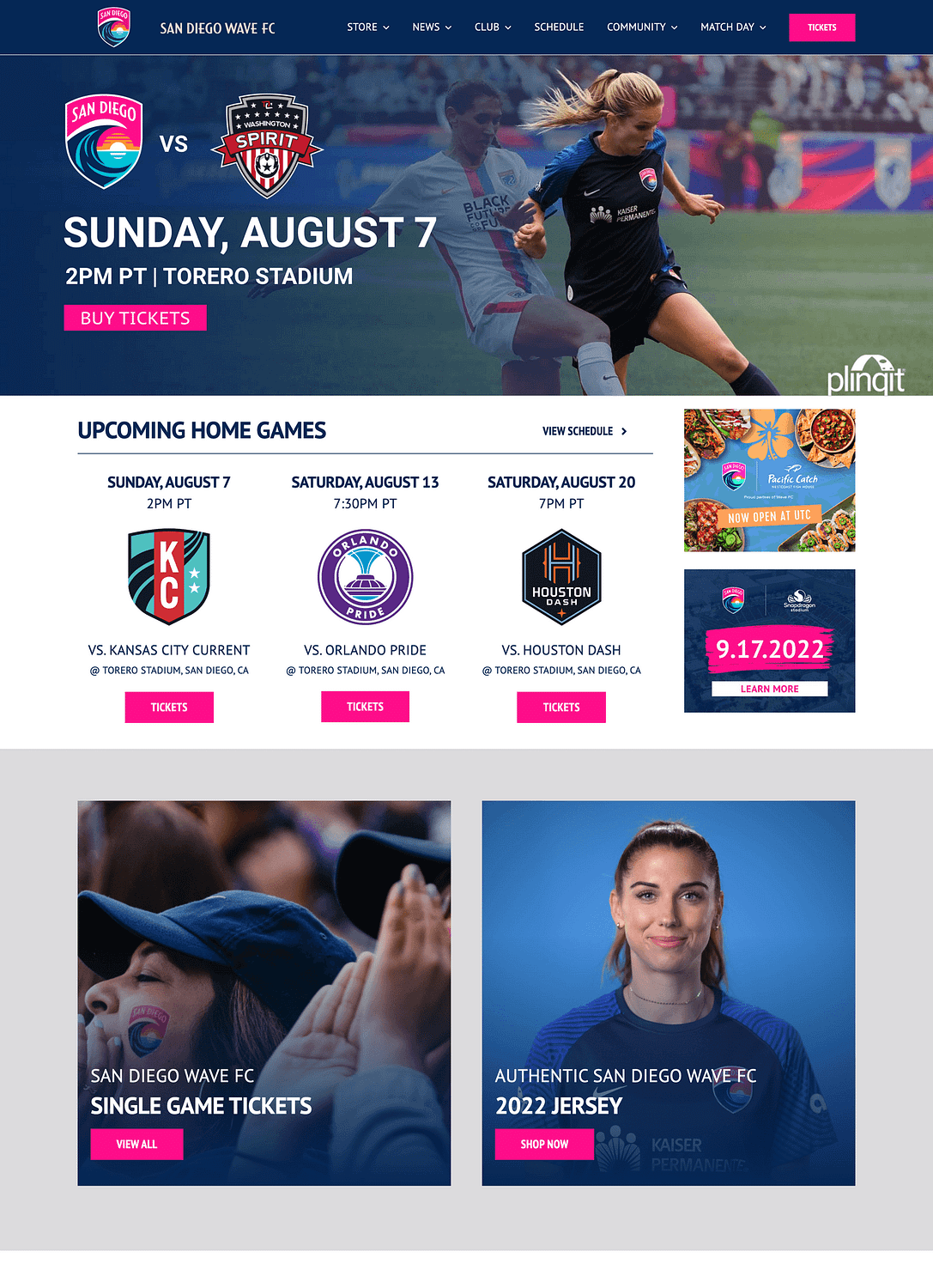Open the Store dropdown menu
This screenshot has height=1288, width=933.
point(367,27)
